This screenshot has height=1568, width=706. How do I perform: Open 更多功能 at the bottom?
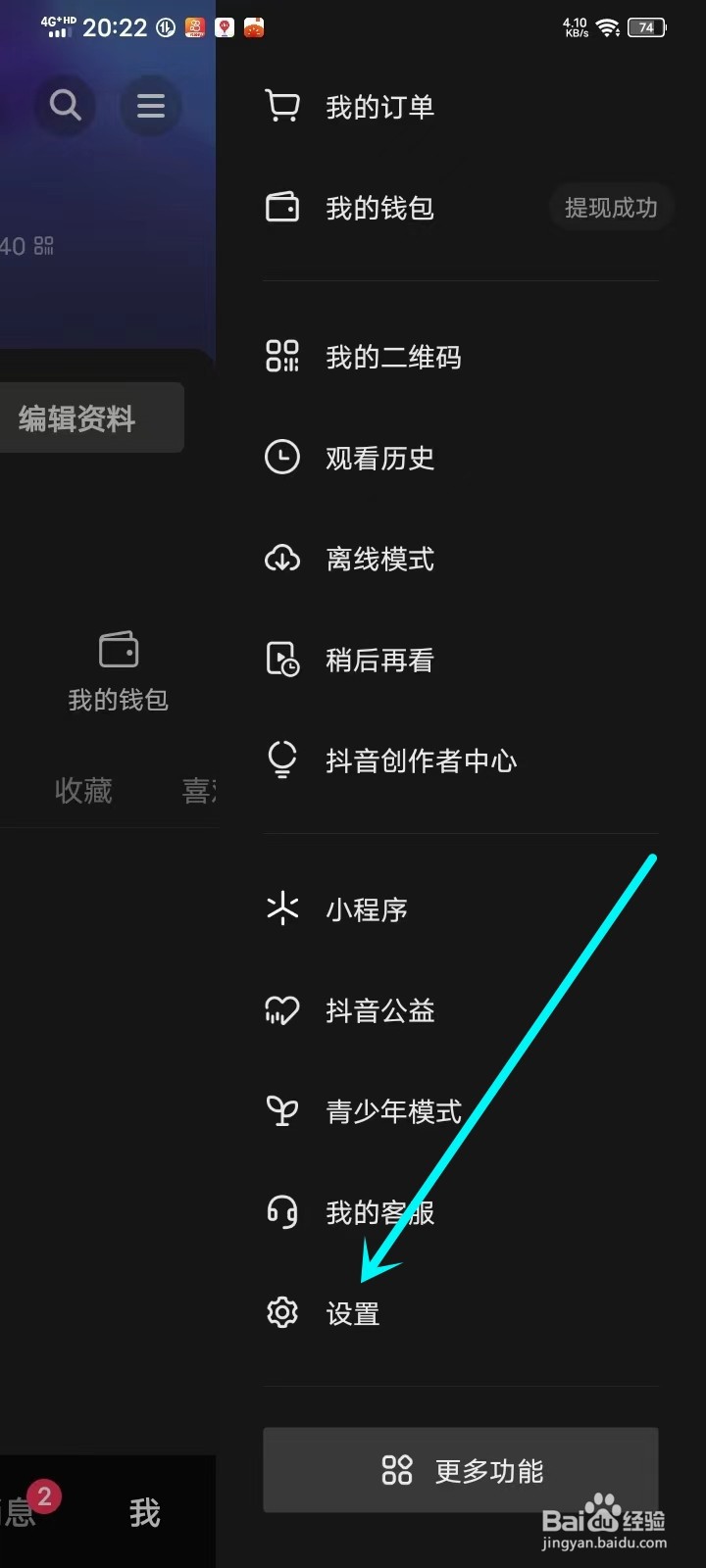[x=460, y=1470]
